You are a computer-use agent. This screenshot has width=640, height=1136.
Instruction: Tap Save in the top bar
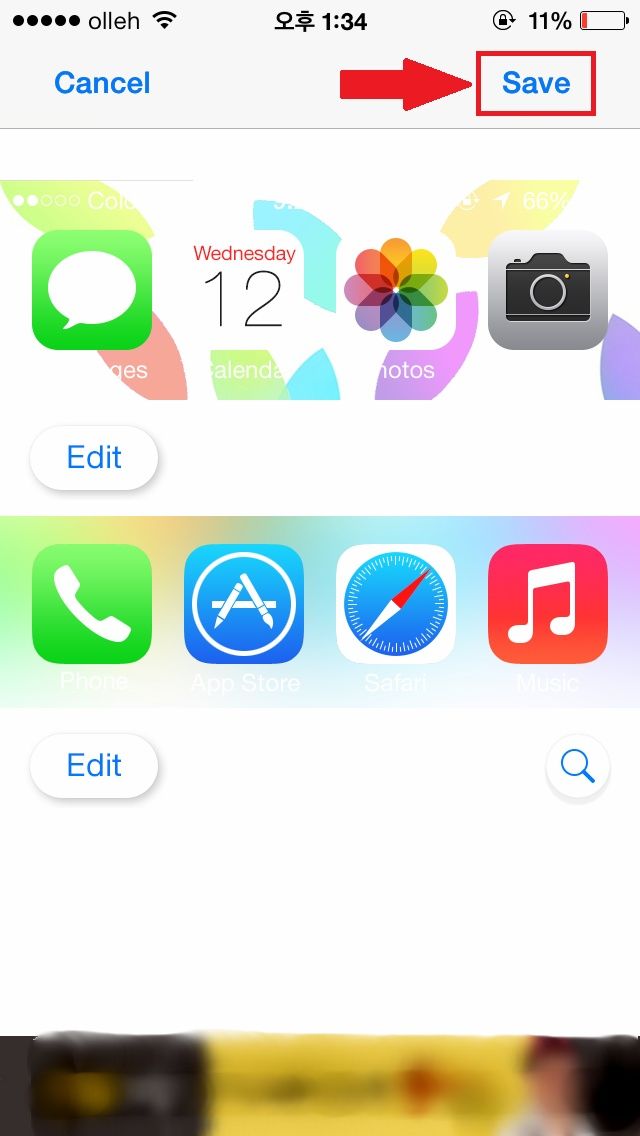click(x=536, y=83)
